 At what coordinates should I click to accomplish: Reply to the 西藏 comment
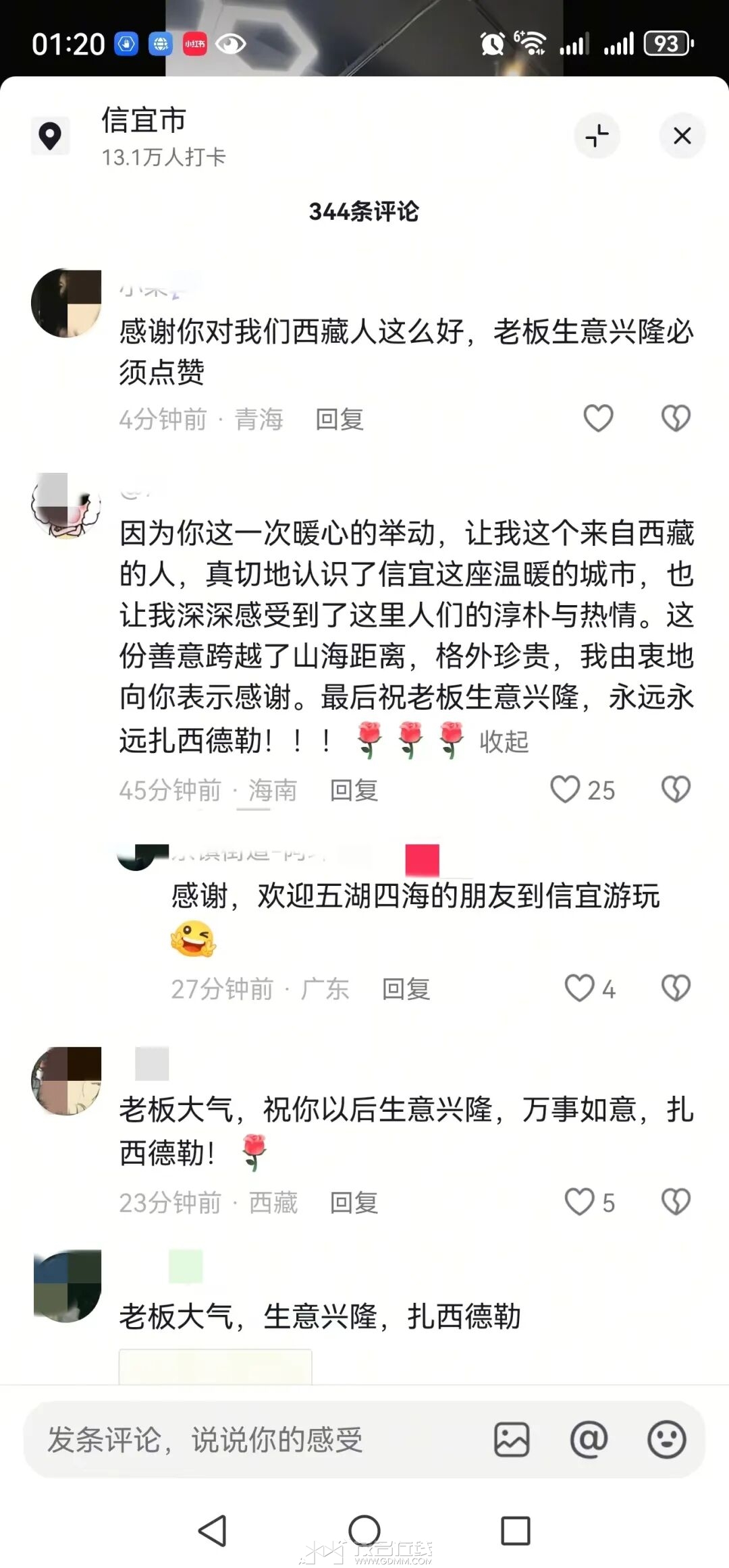coord(354,1202)
